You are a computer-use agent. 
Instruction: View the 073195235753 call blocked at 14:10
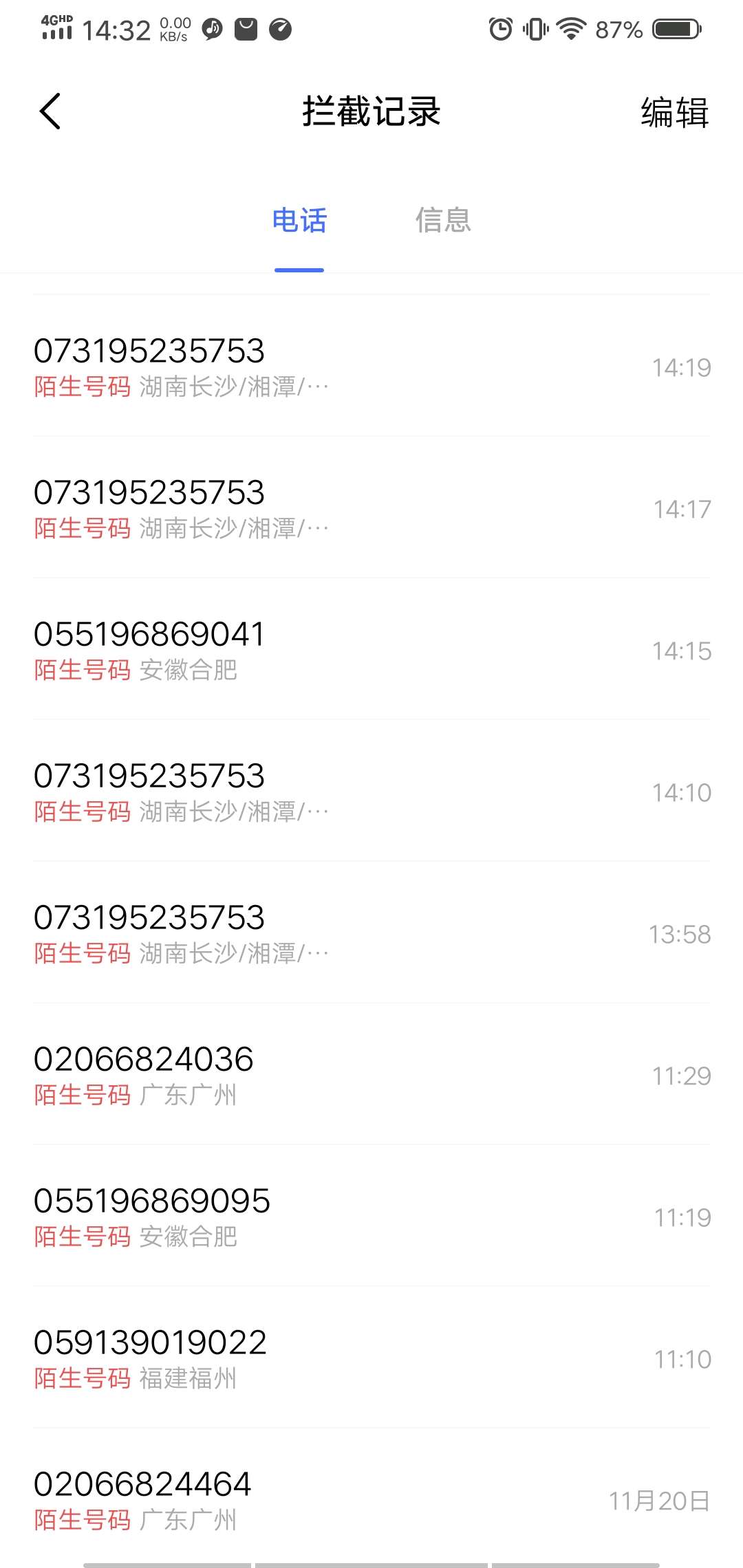(x=371, y=791)
